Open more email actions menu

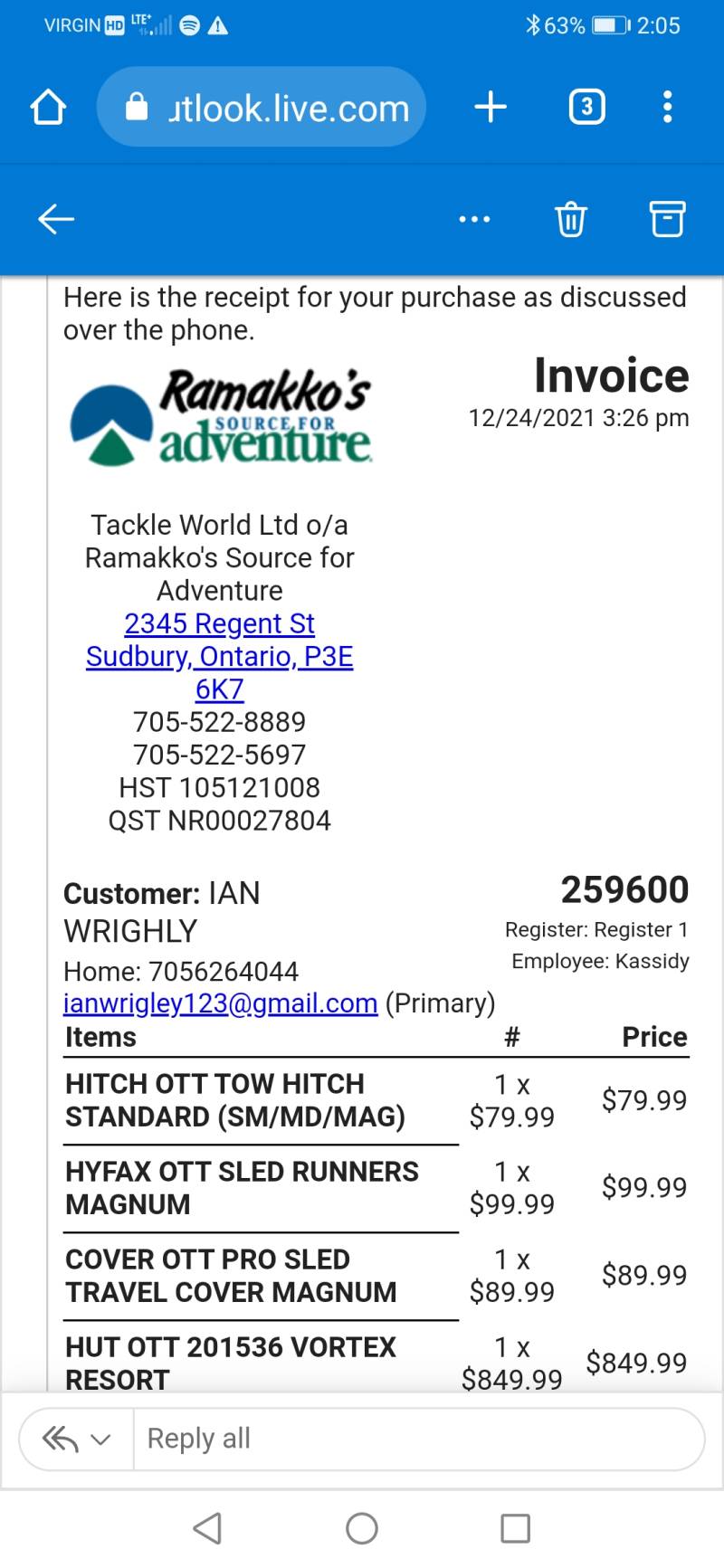click(x=474, y=219)
